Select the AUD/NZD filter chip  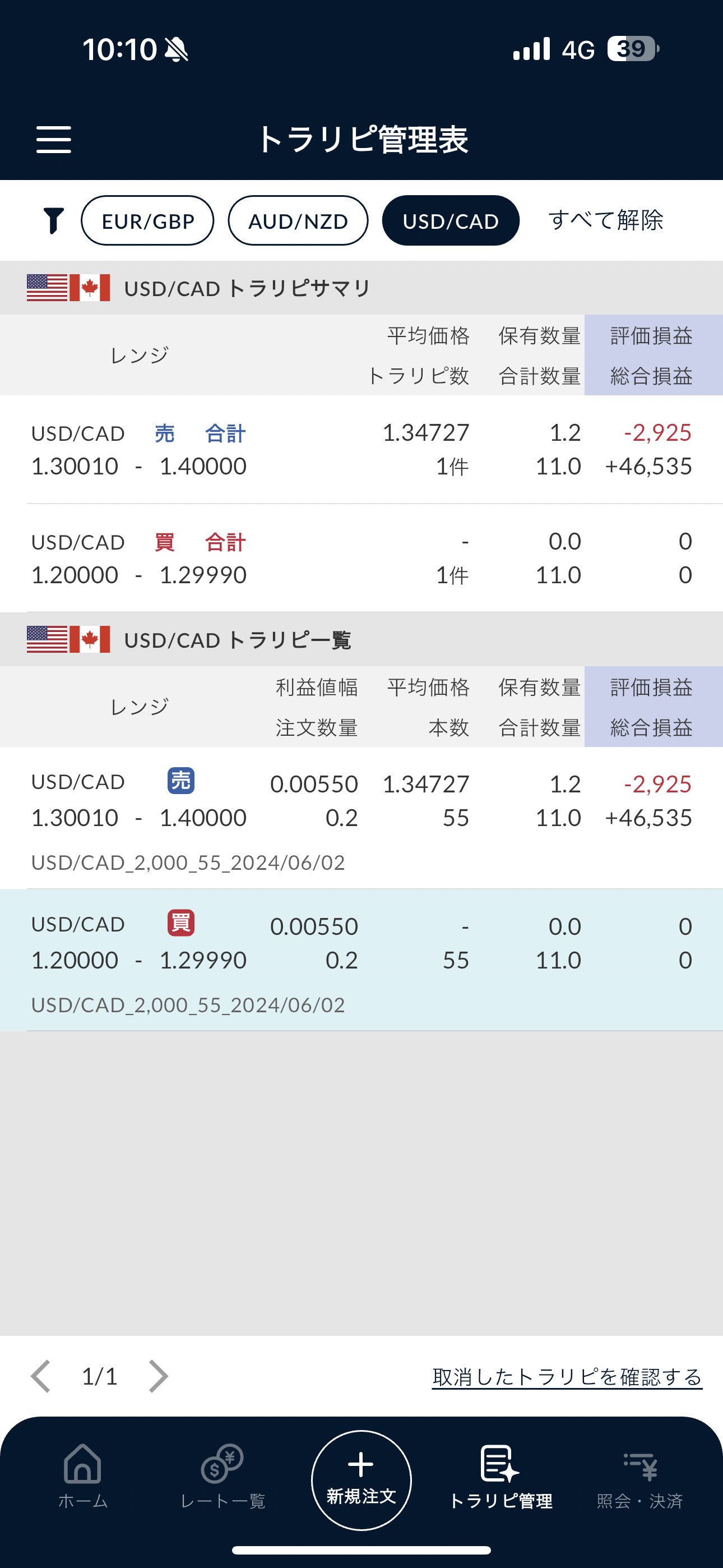click(x=298, y=220)
